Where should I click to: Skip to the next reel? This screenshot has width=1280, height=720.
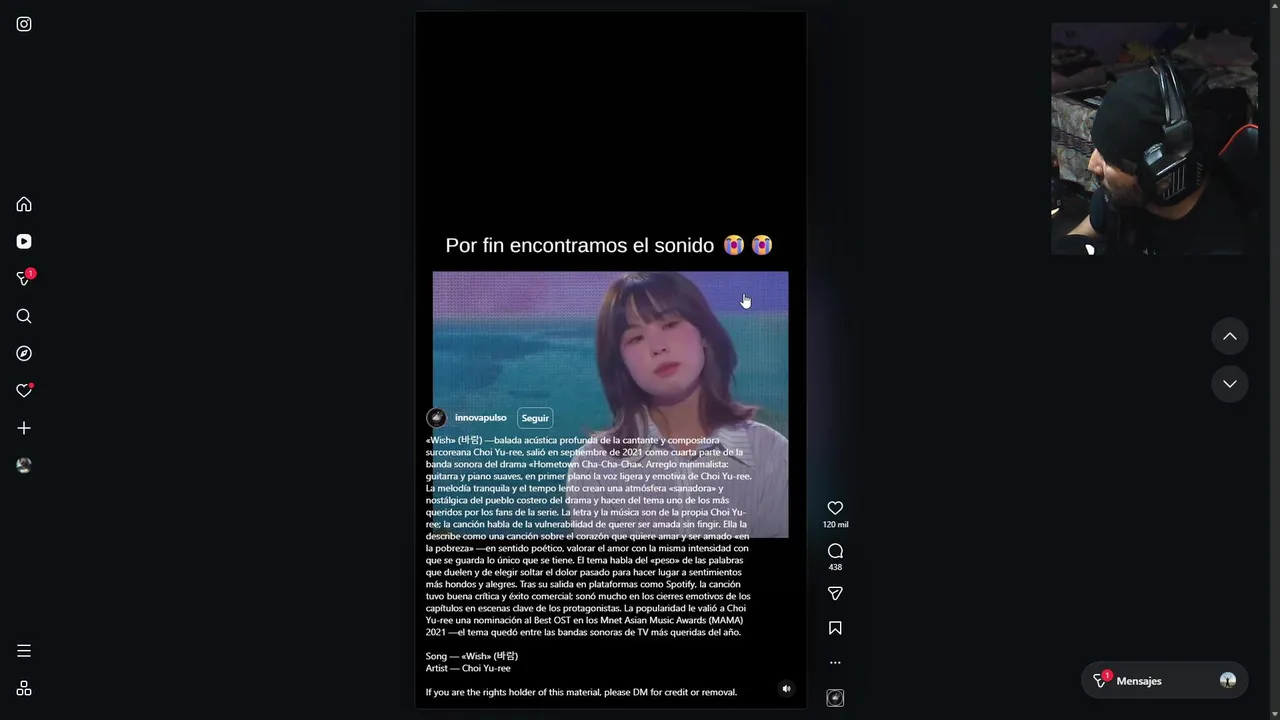[1229, 384]
